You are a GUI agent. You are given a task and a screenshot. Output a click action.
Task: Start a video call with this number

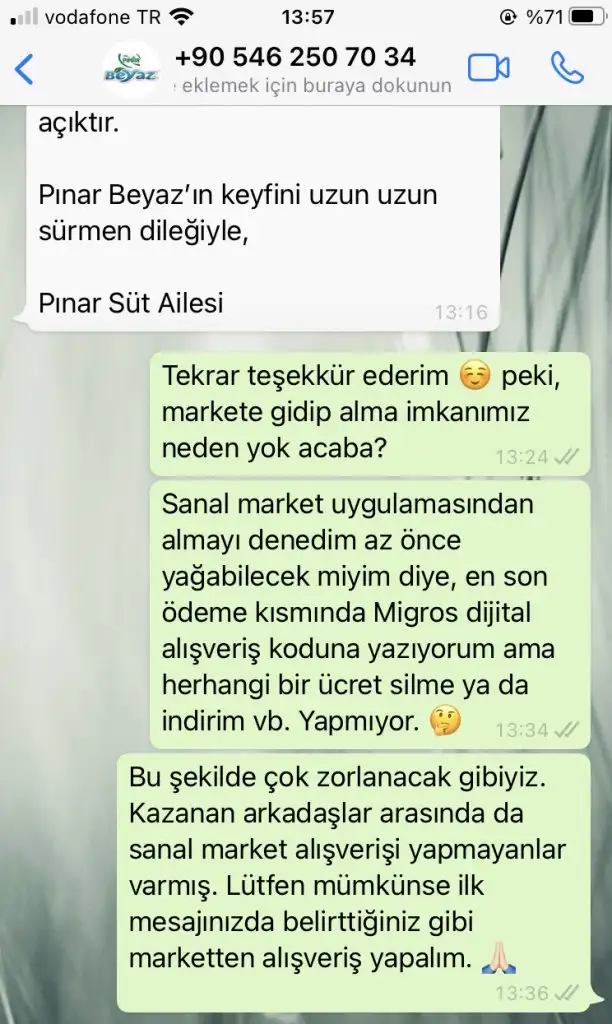click(489, 68)
